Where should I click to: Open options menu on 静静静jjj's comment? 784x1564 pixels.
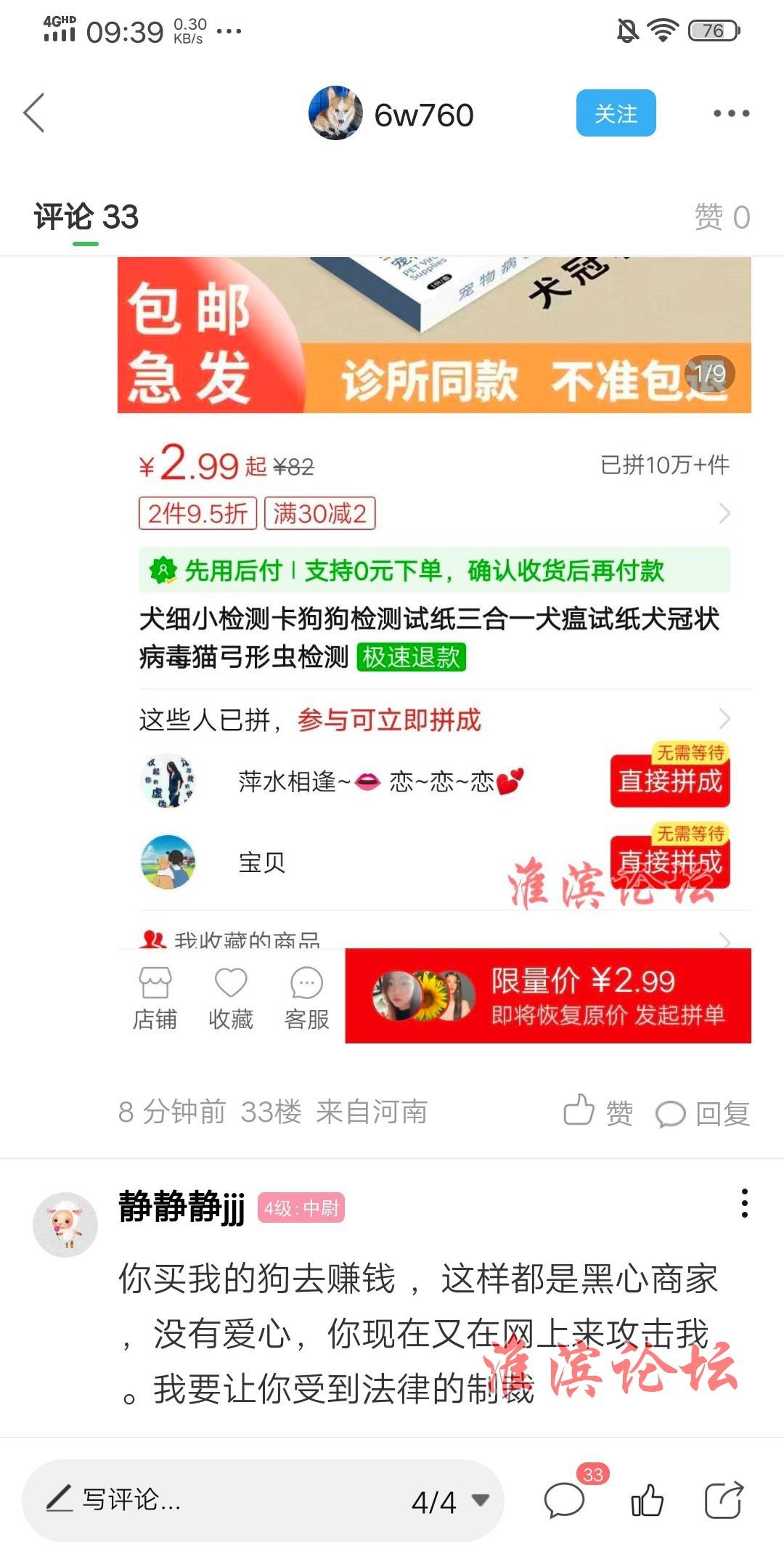tap(744, 1204)
